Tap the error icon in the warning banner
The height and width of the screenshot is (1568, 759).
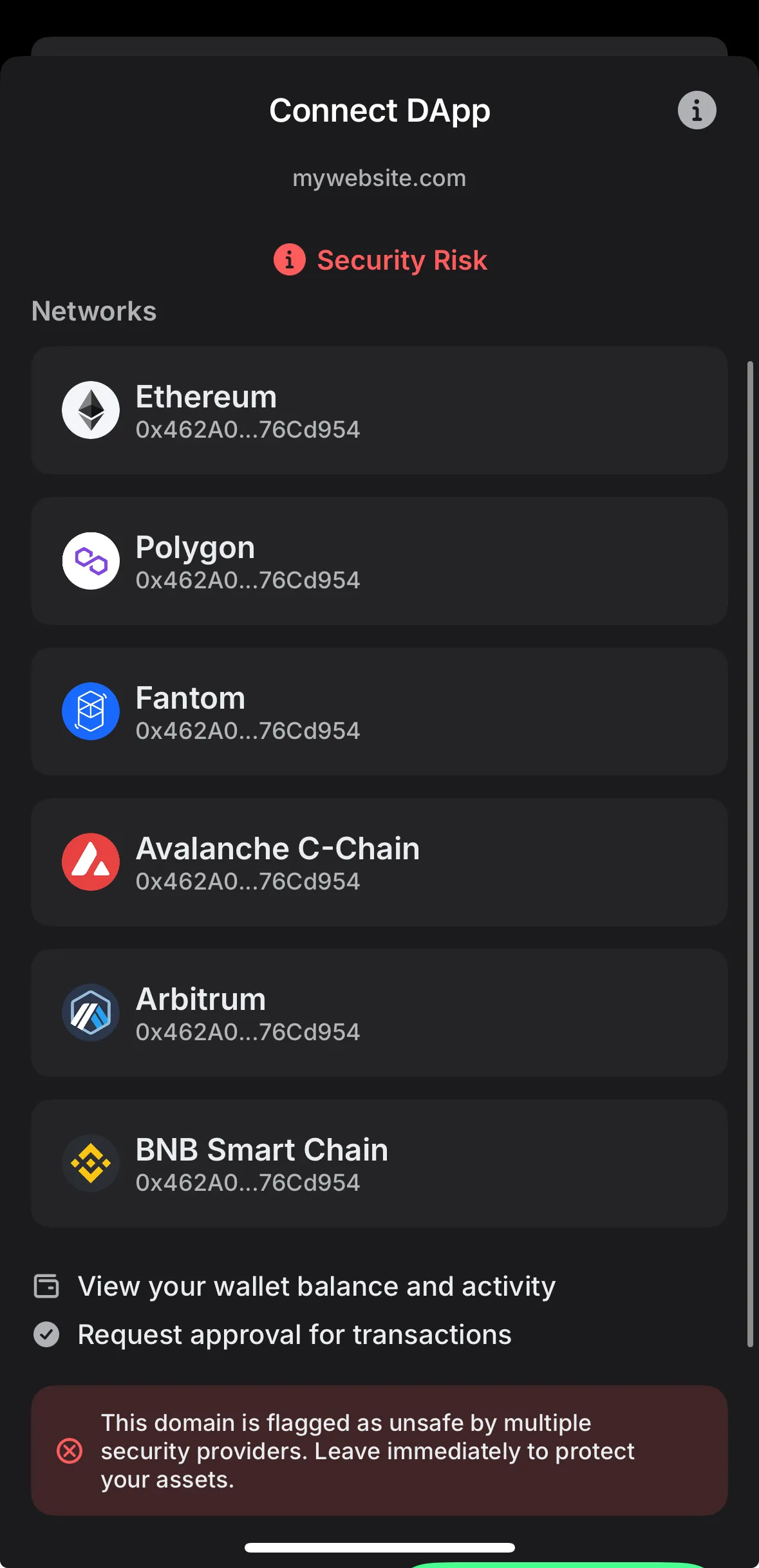click(70, 1452)
